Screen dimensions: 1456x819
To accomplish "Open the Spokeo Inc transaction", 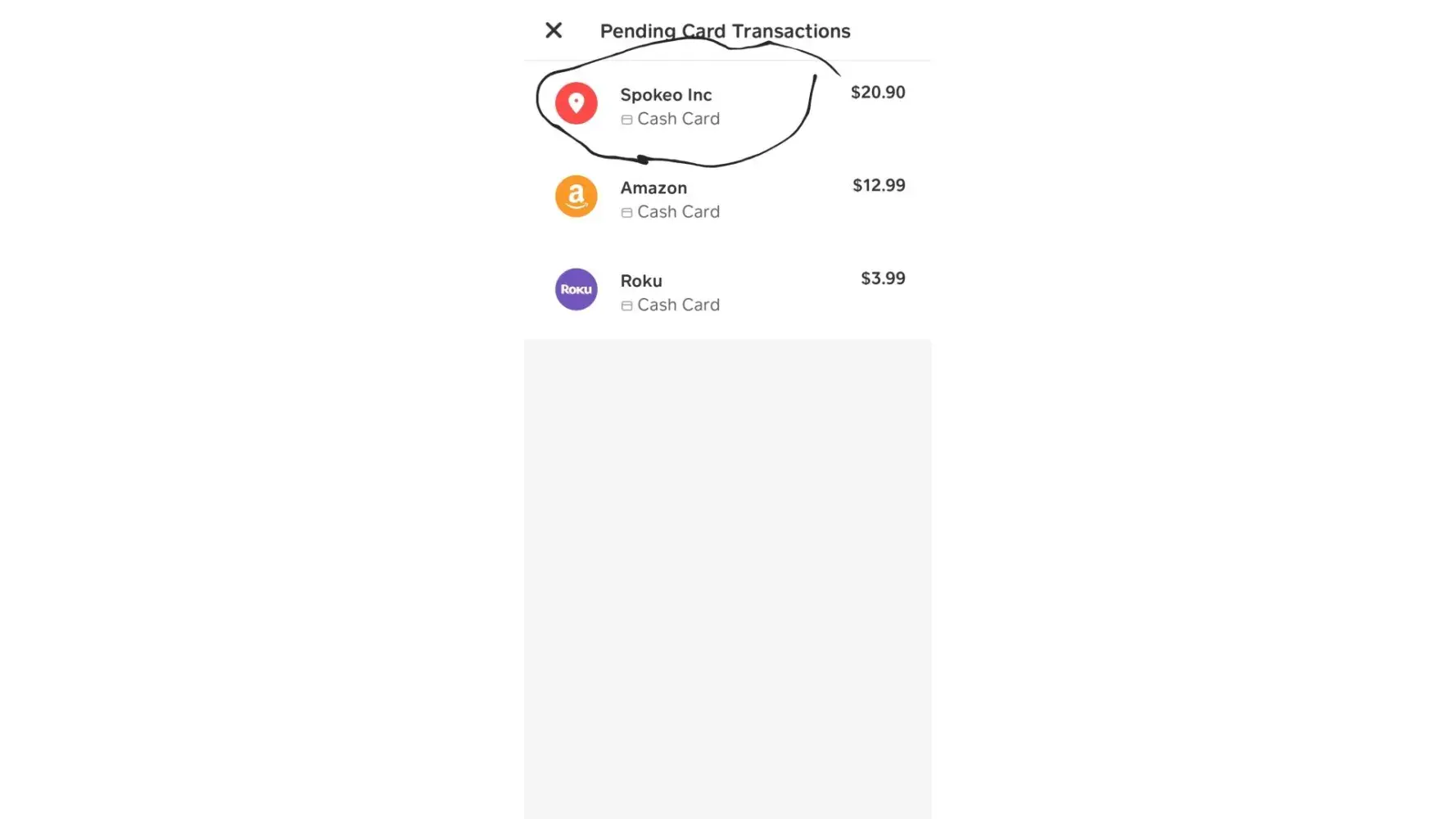I will click(666, 106).
